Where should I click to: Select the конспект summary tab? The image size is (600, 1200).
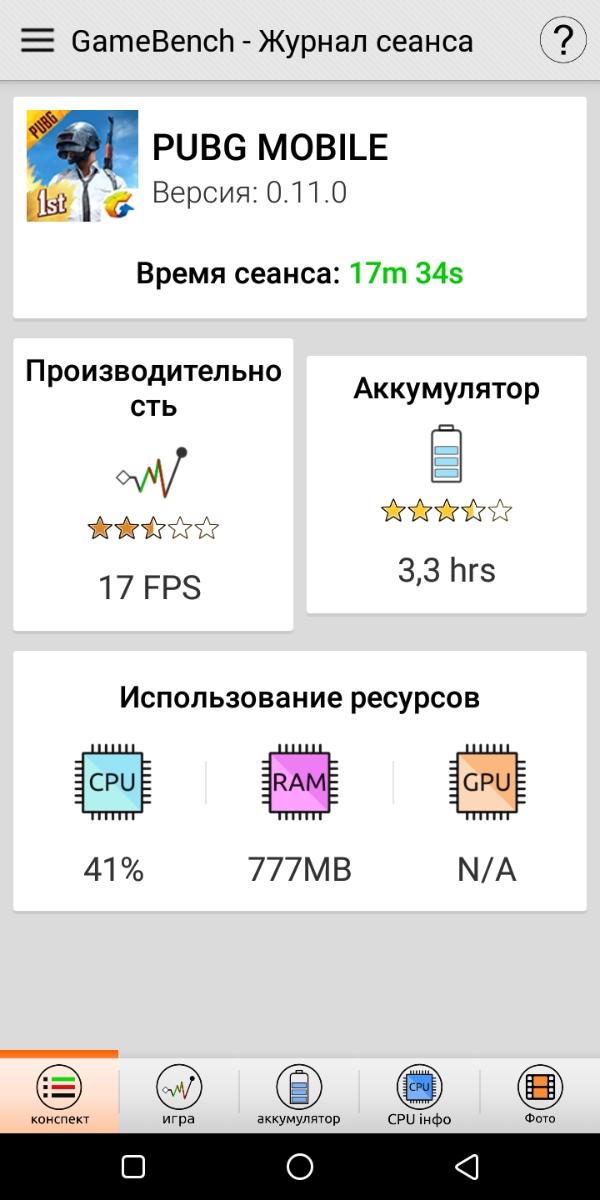(x=59, y=1094)
